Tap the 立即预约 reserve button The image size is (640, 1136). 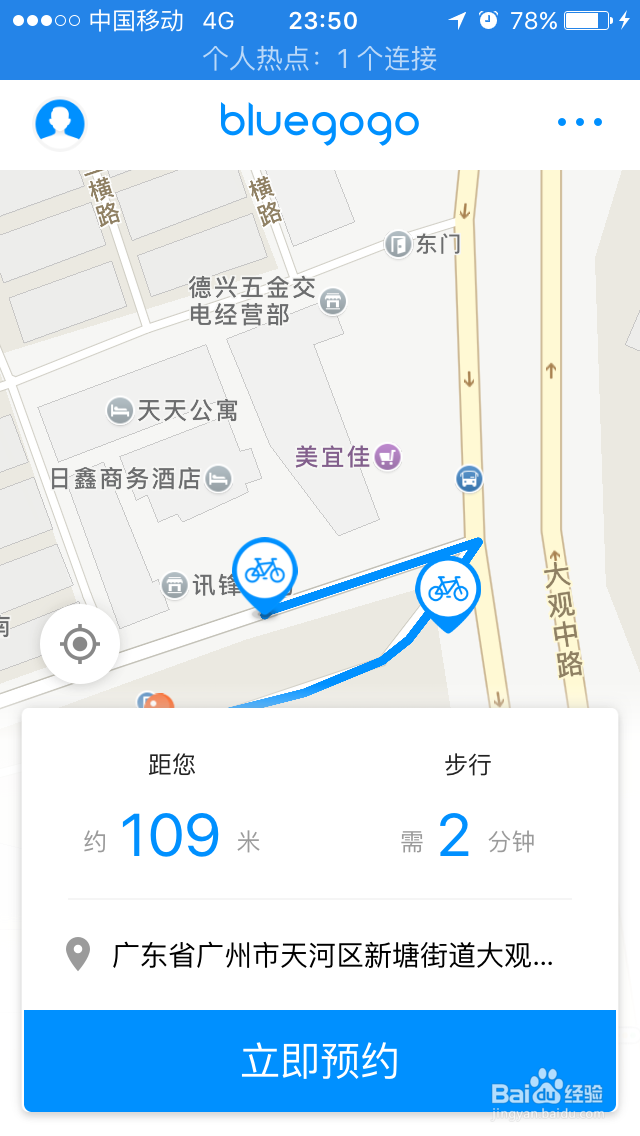pyautogui.click(x=320, y=1060)
